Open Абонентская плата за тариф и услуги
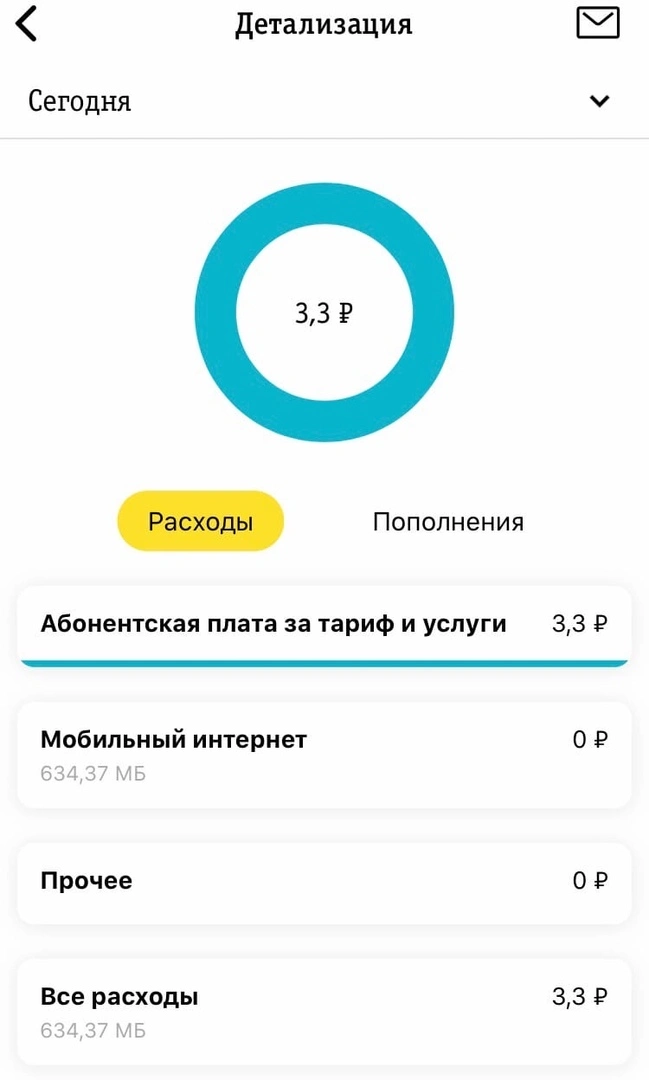 point(324,626)
